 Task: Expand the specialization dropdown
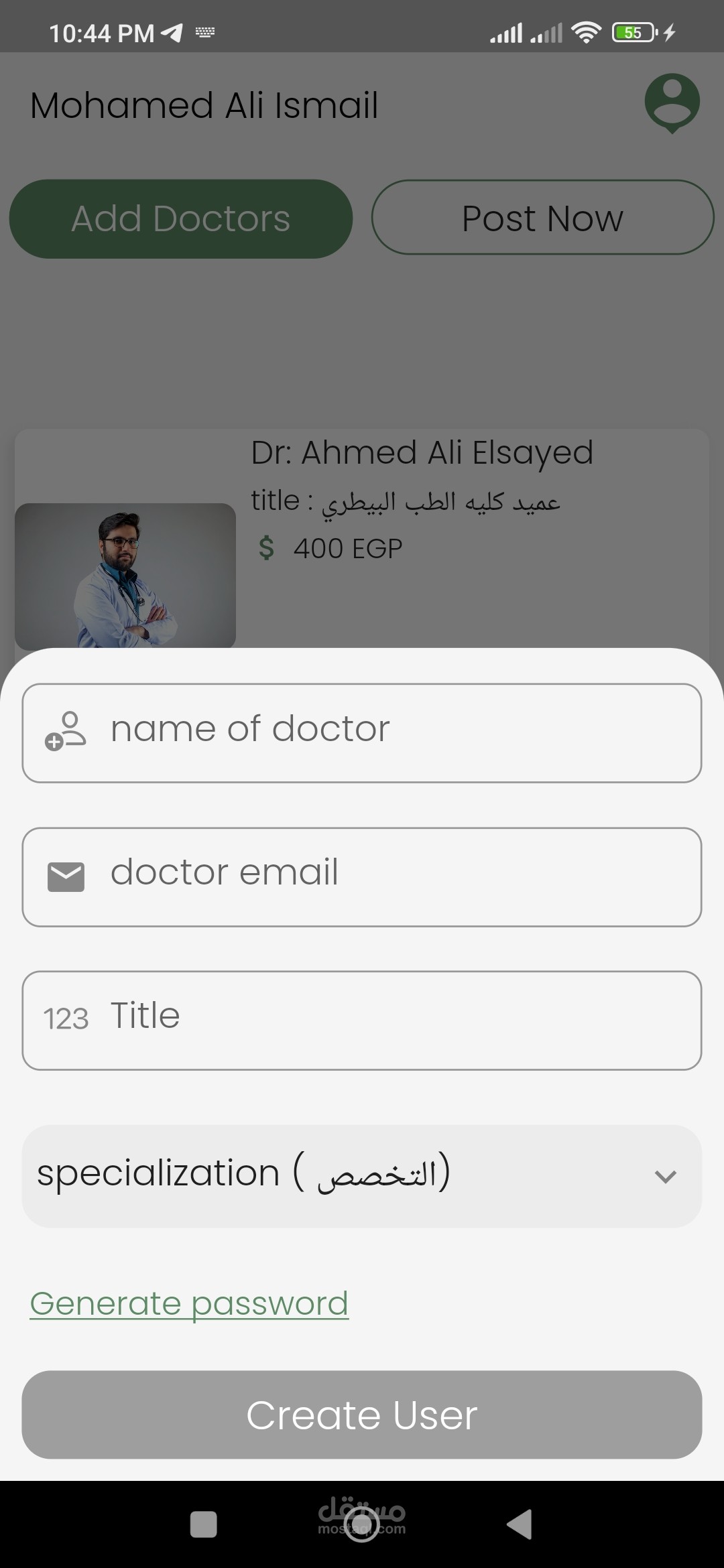362,1176
